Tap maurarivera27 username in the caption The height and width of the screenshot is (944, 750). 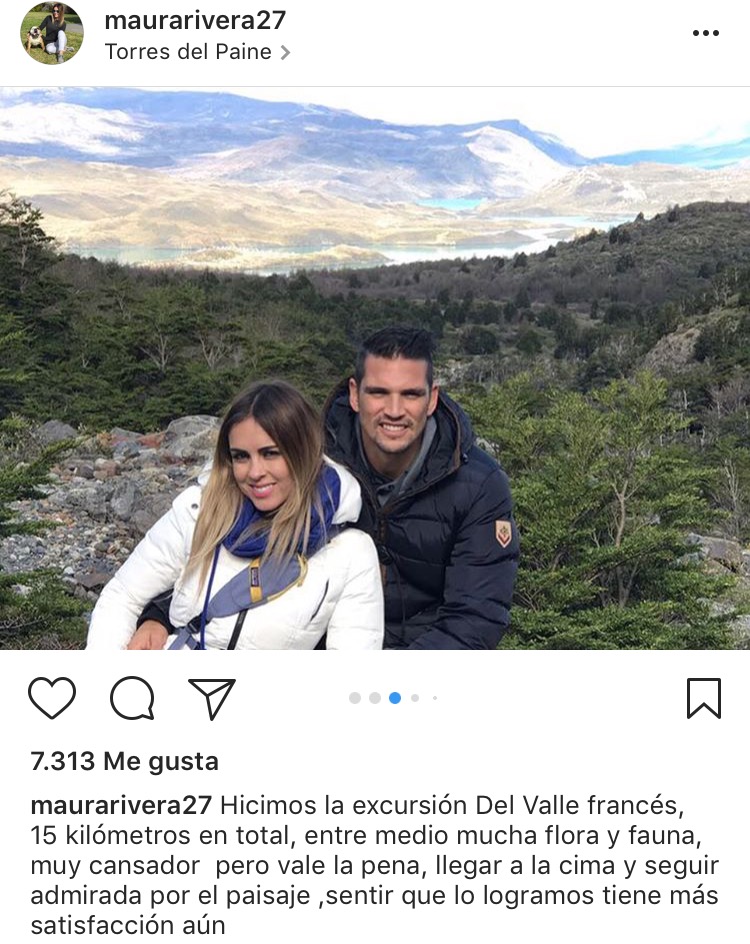[121, 806]
